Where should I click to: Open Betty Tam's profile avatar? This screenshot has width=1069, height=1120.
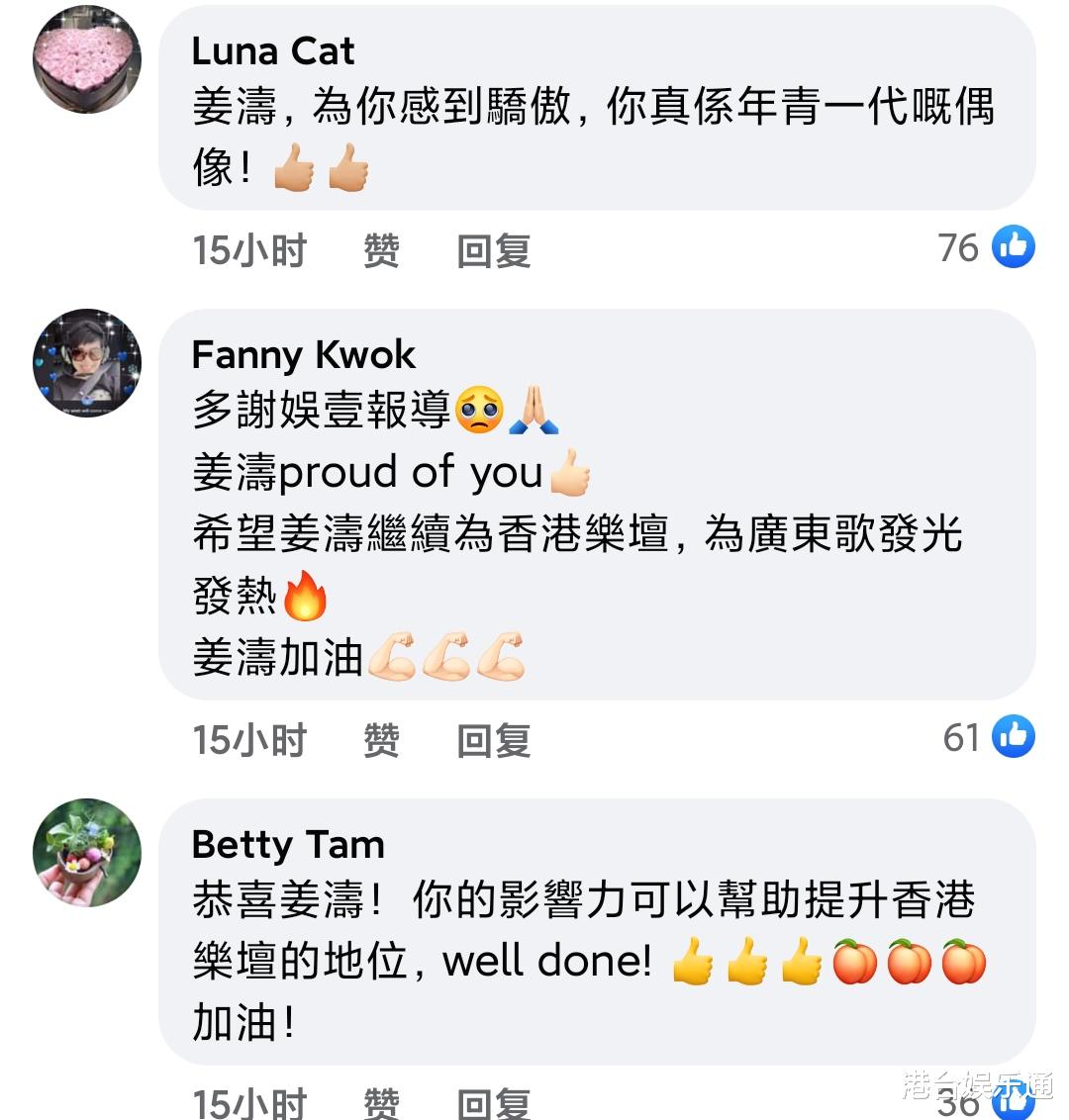tap(86, 851)
